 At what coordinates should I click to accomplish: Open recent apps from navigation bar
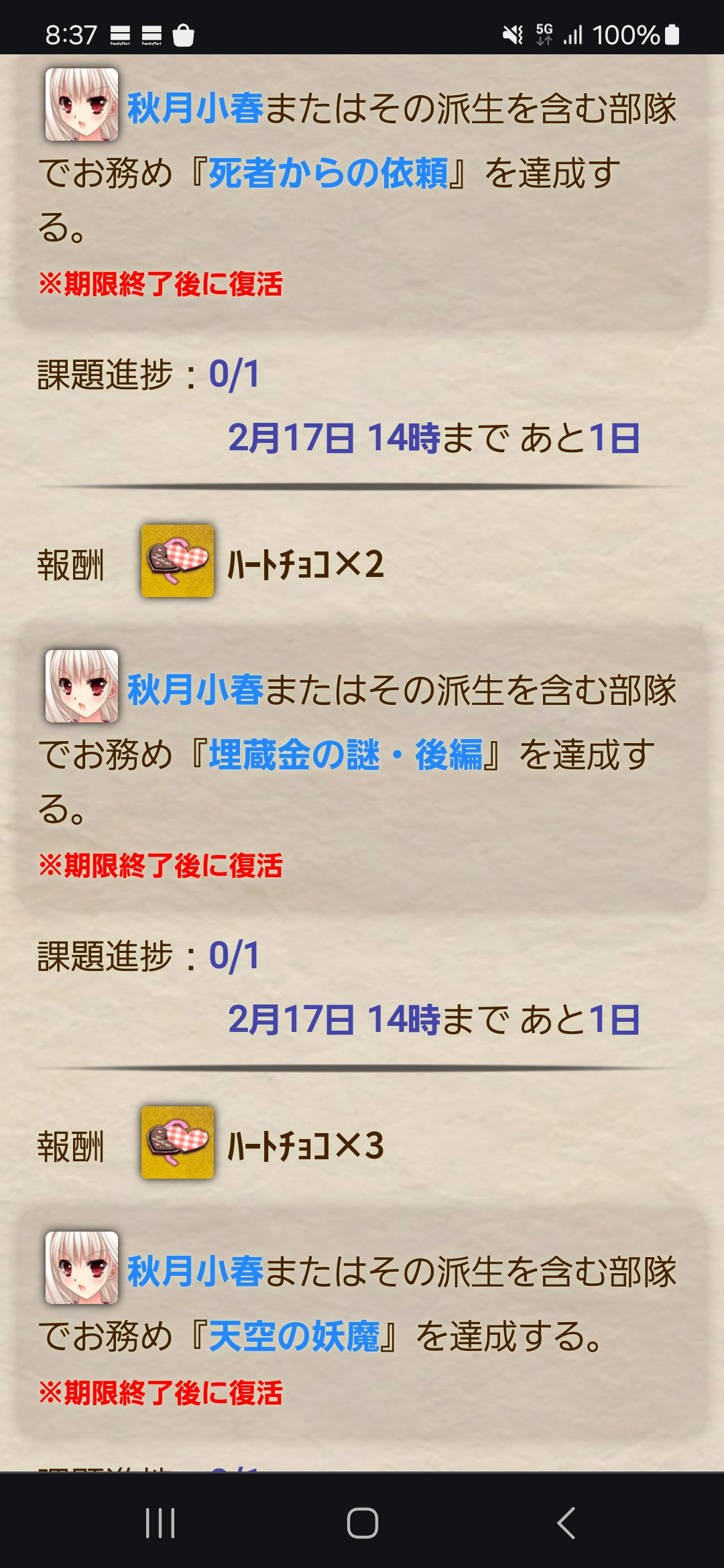(x=160, y=1523)
